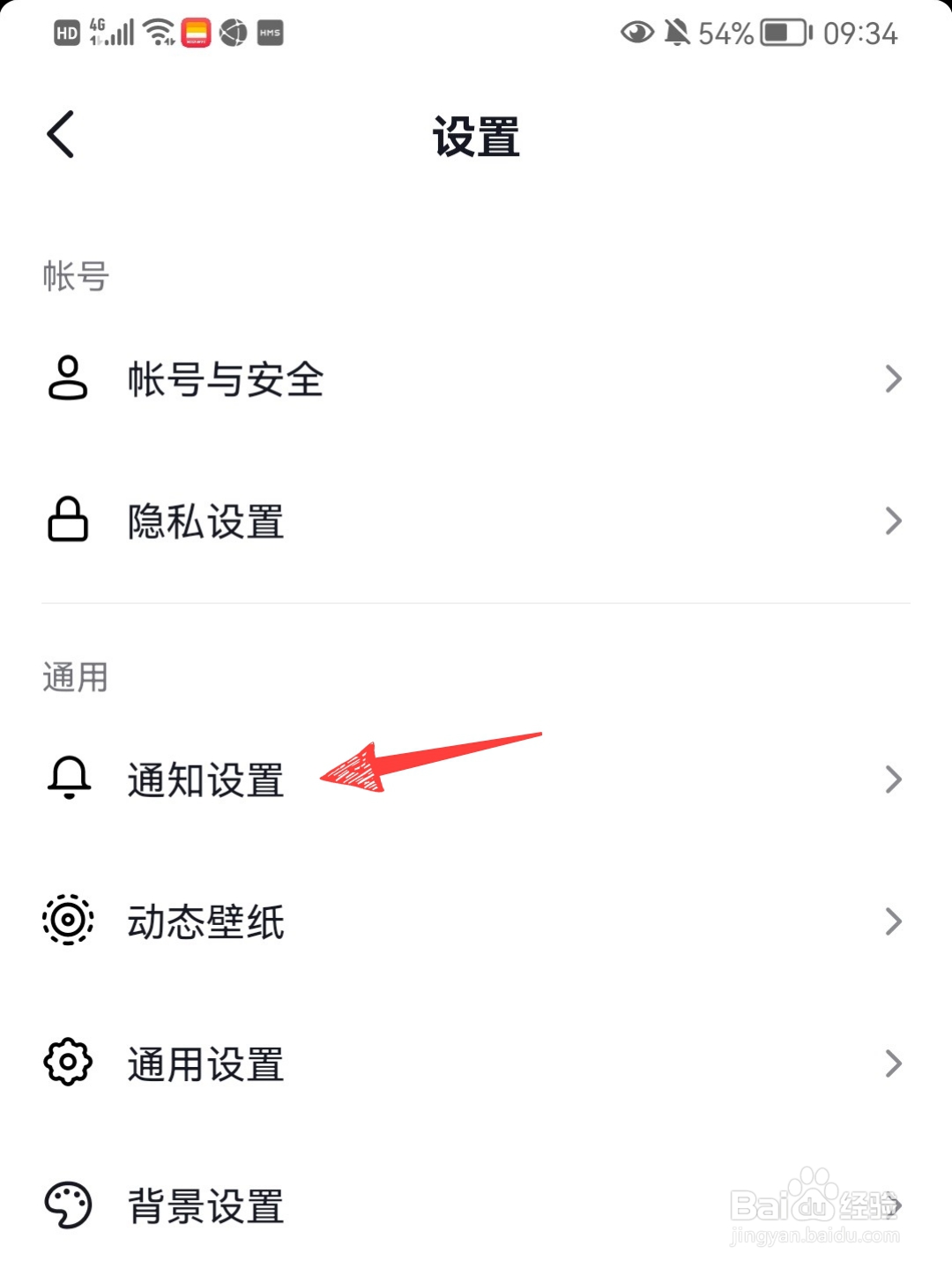Click the muted notification bell status icon

pos(677,34)
